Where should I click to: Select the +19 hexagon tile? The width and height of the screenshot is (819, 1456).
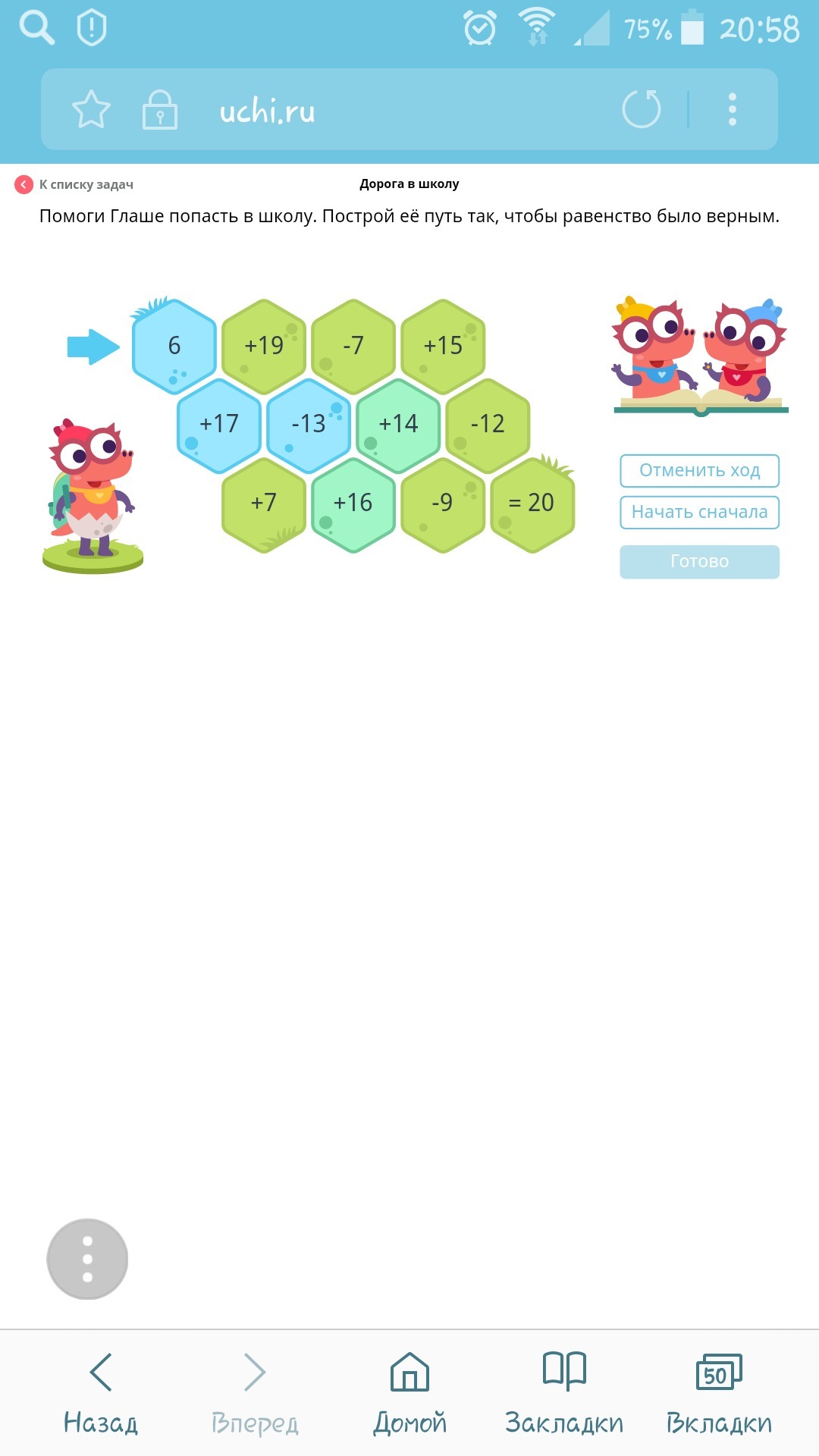click(263, 346)
